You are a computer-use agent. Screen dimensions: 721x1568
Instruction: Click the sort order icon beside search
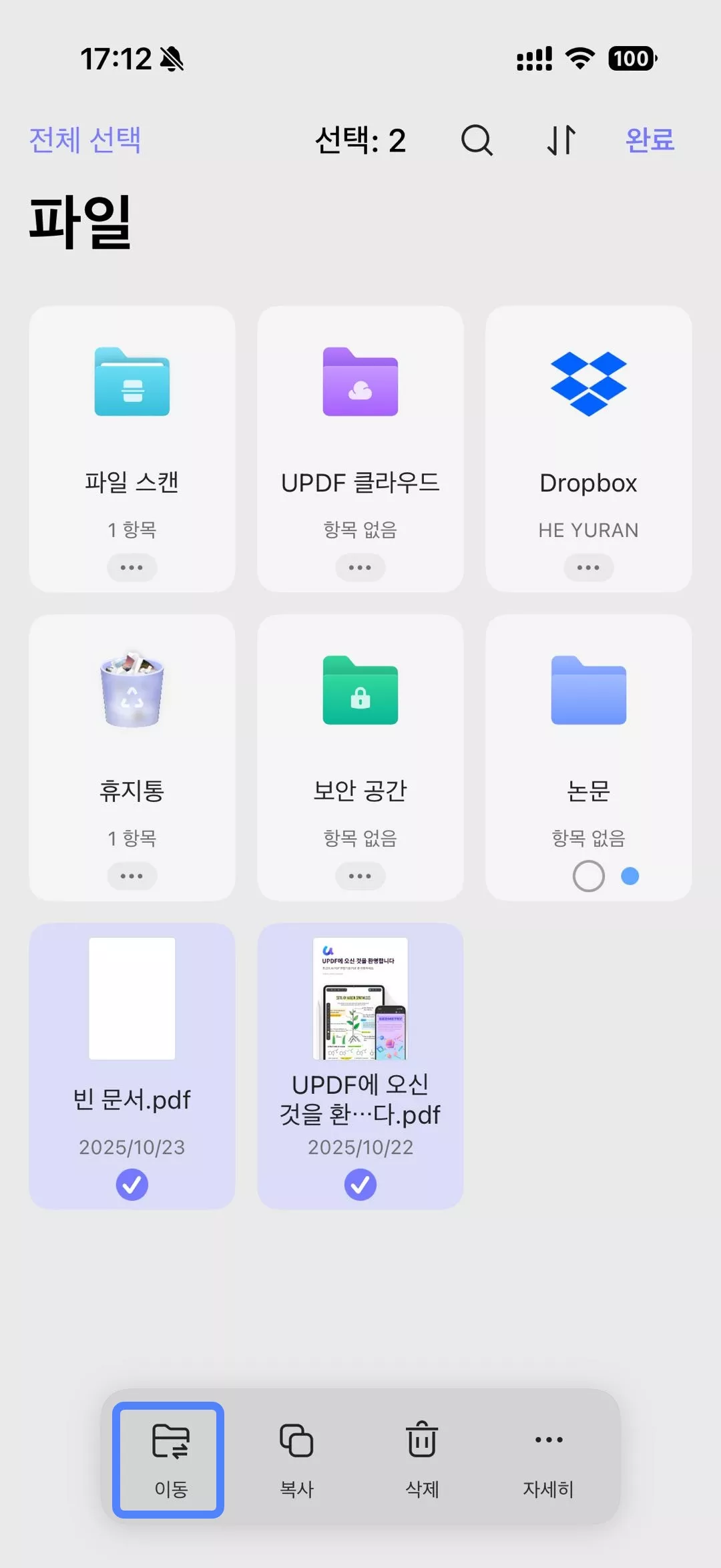click(x=561, y=141)
